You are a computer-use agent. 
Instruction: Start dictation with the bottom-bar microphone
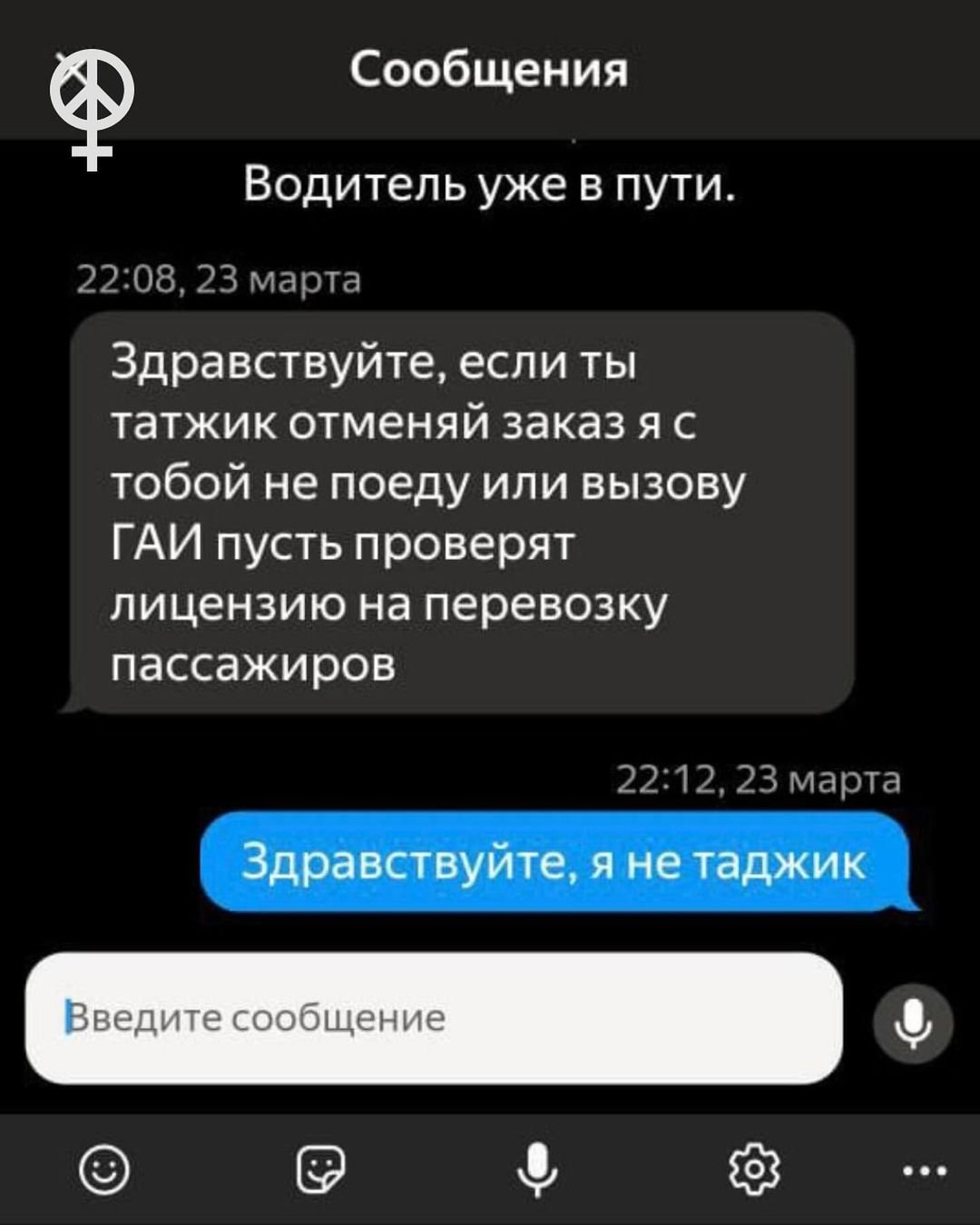(537, 1170)
